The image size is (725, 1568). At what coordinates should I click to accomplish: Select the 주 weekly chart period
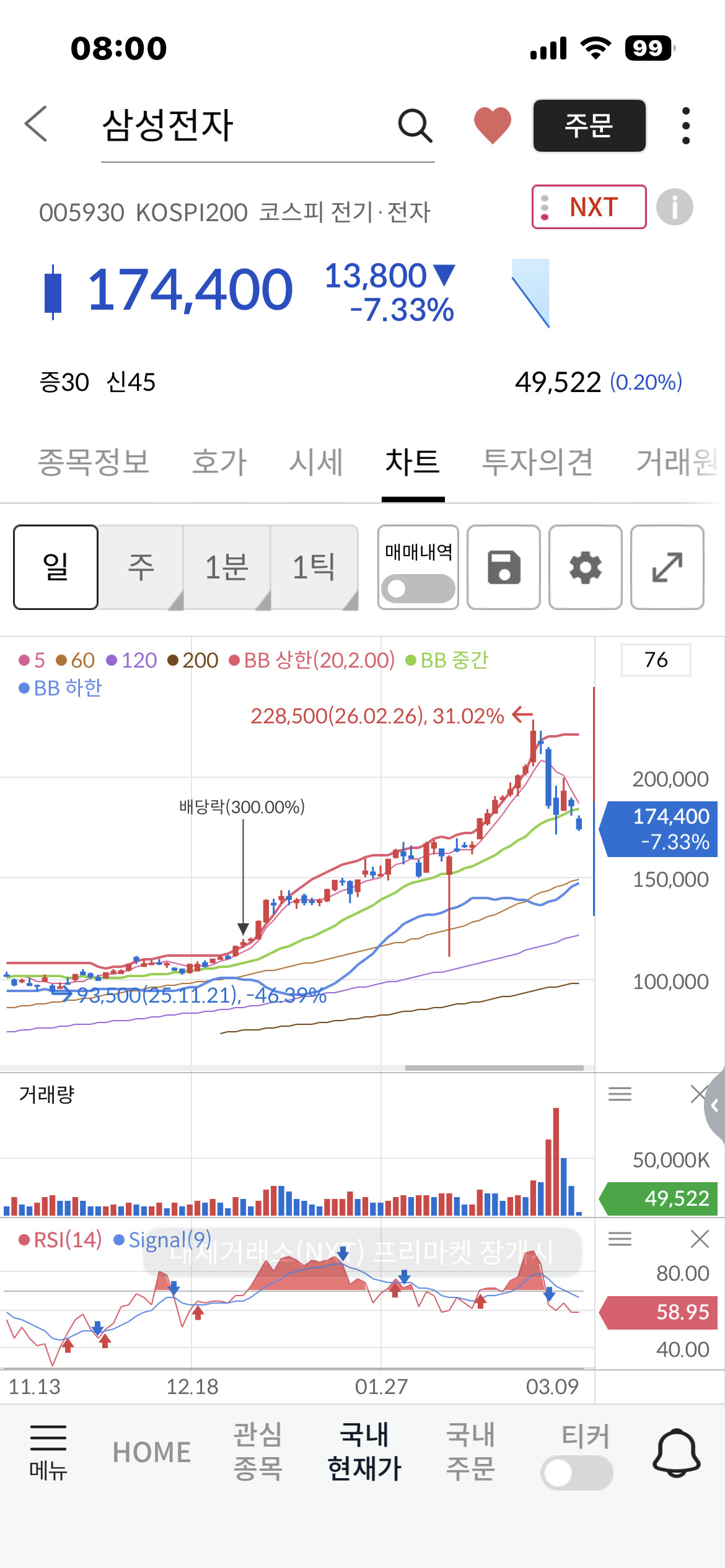141,567
